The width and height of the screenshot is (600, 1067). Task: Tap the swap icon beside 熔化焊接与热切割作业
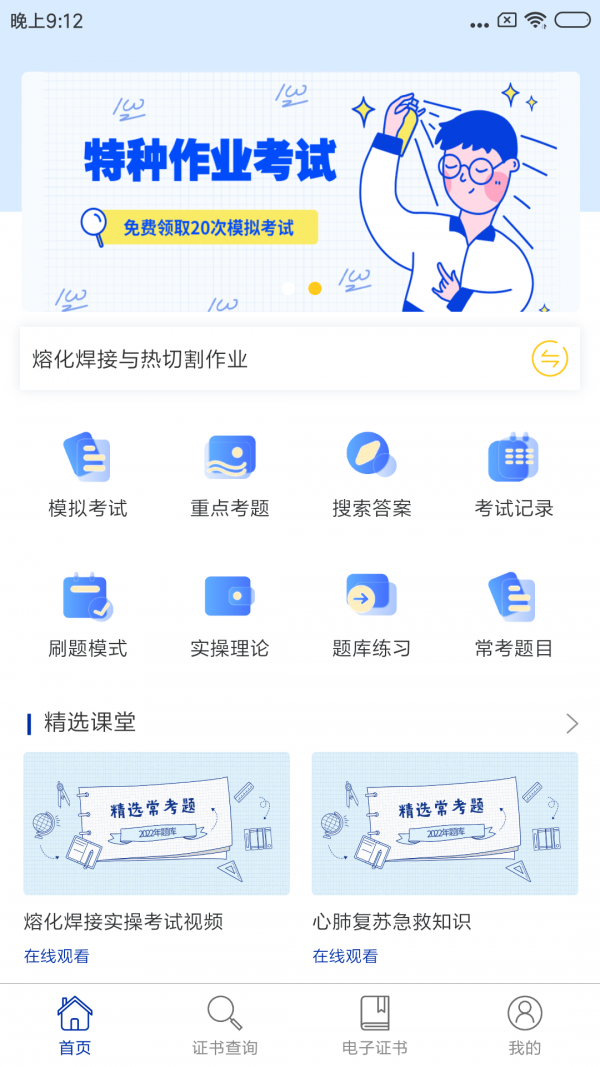pos(549,358)
